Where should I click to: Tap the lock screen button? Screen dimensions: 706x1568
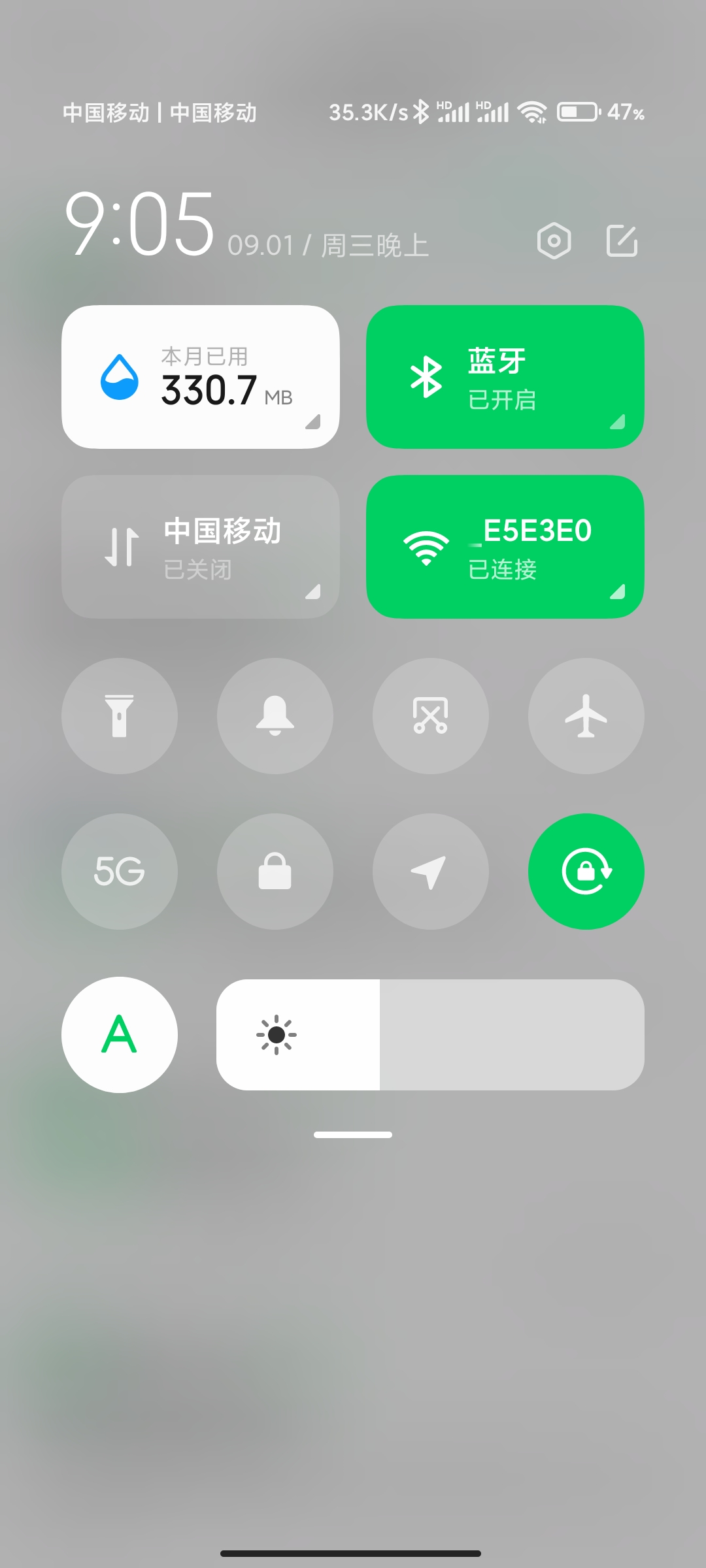click(275, 872)
